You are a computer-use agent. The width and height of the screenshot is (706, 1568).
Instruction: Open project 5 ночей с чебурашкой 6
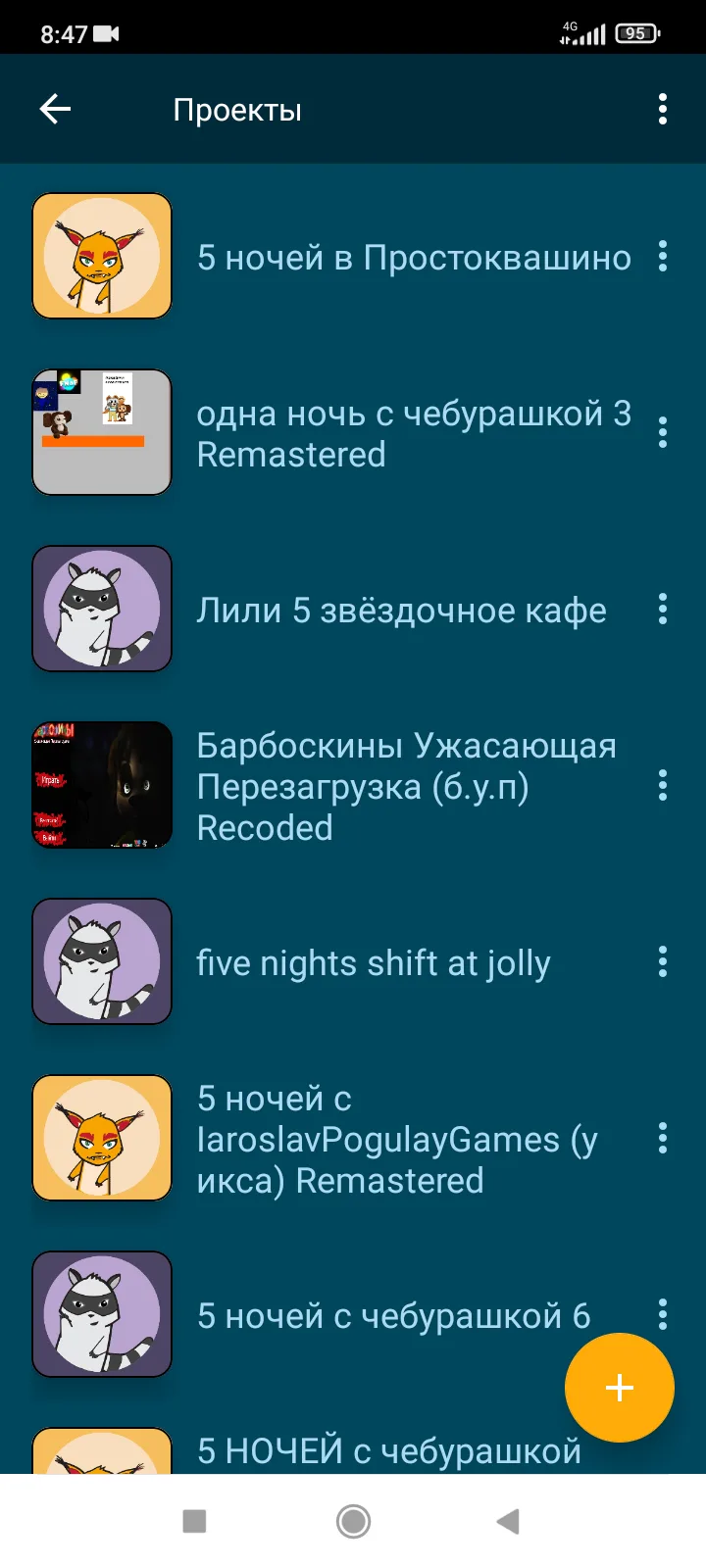click(x=392, y=1315)
